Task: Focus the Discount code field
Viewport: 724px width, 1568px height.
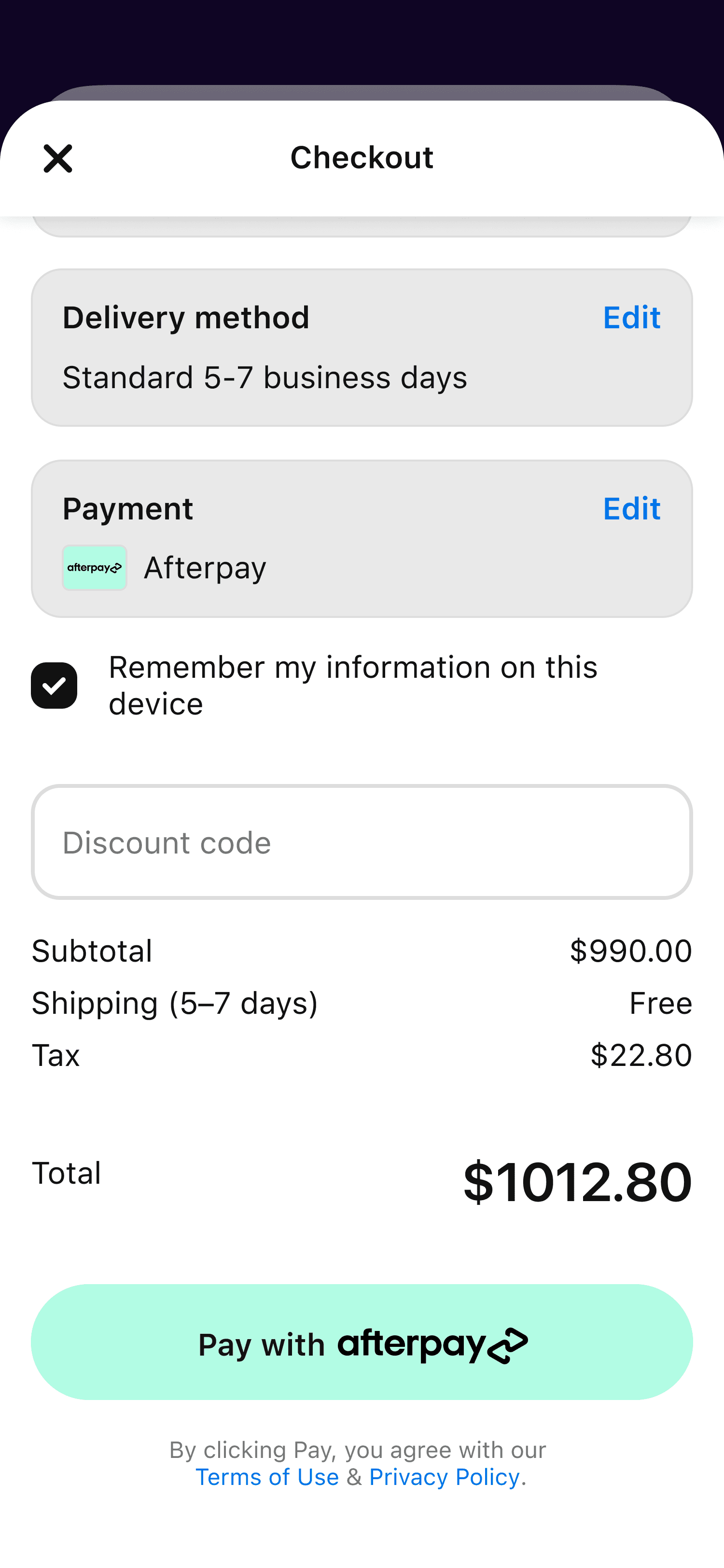Action: click(x=362, y=842)
